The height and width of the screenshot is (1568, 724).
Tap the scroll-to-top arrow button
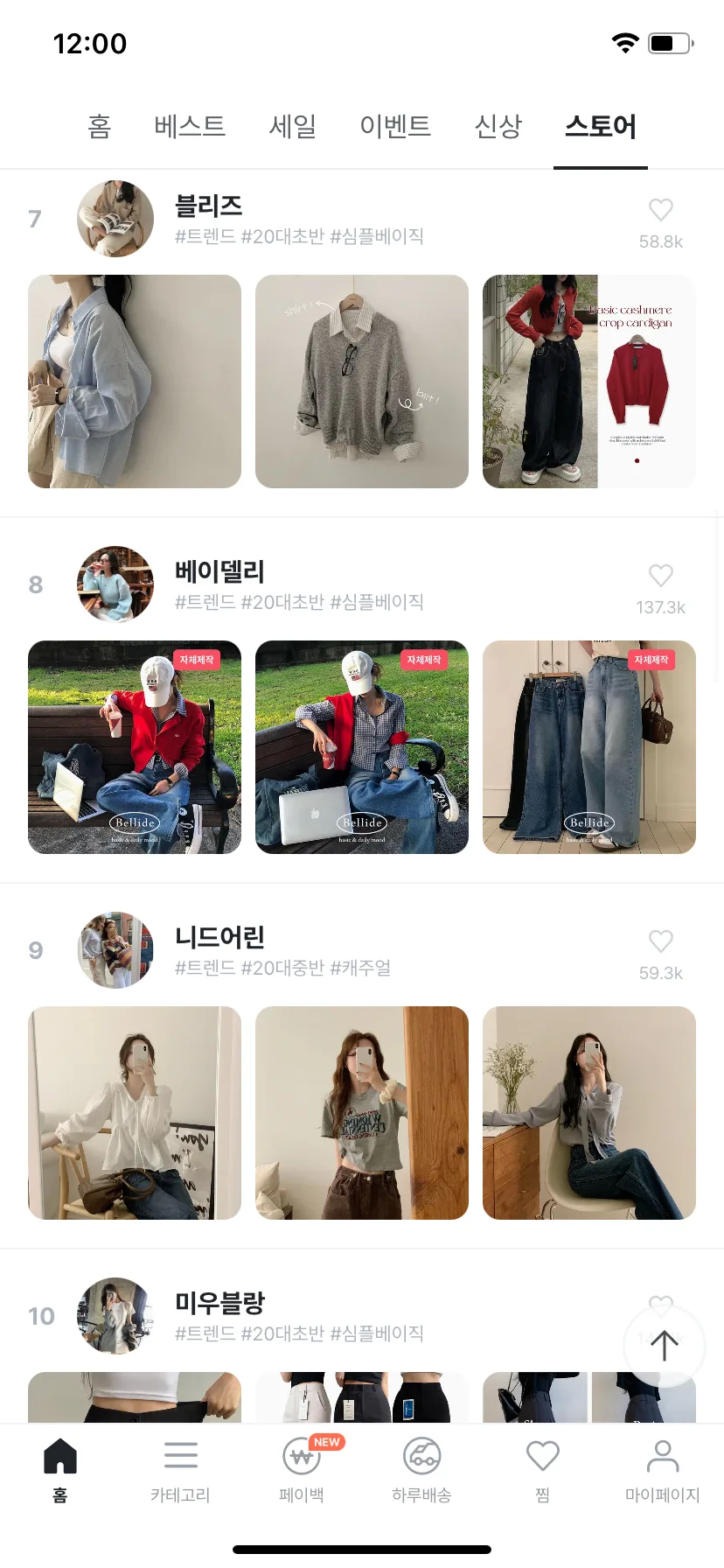tap(665, 1346)
